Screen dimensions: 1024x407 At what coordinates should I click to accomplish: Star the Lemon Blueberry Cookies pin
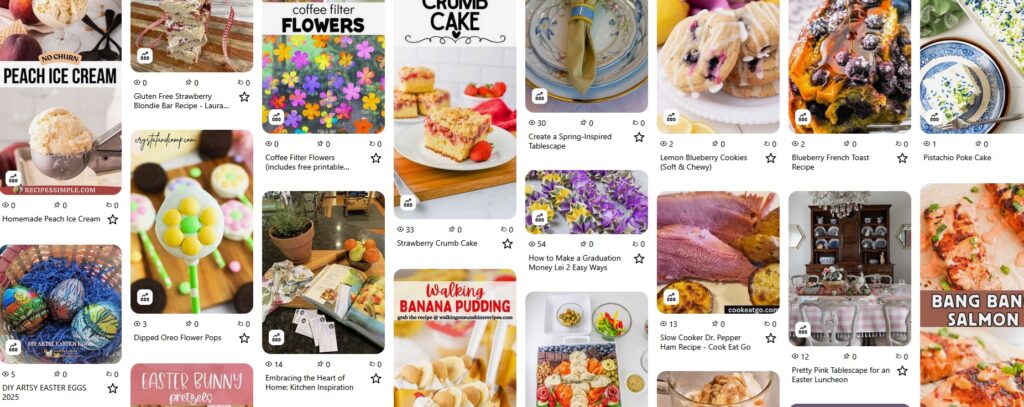click(x=770, y=158)
